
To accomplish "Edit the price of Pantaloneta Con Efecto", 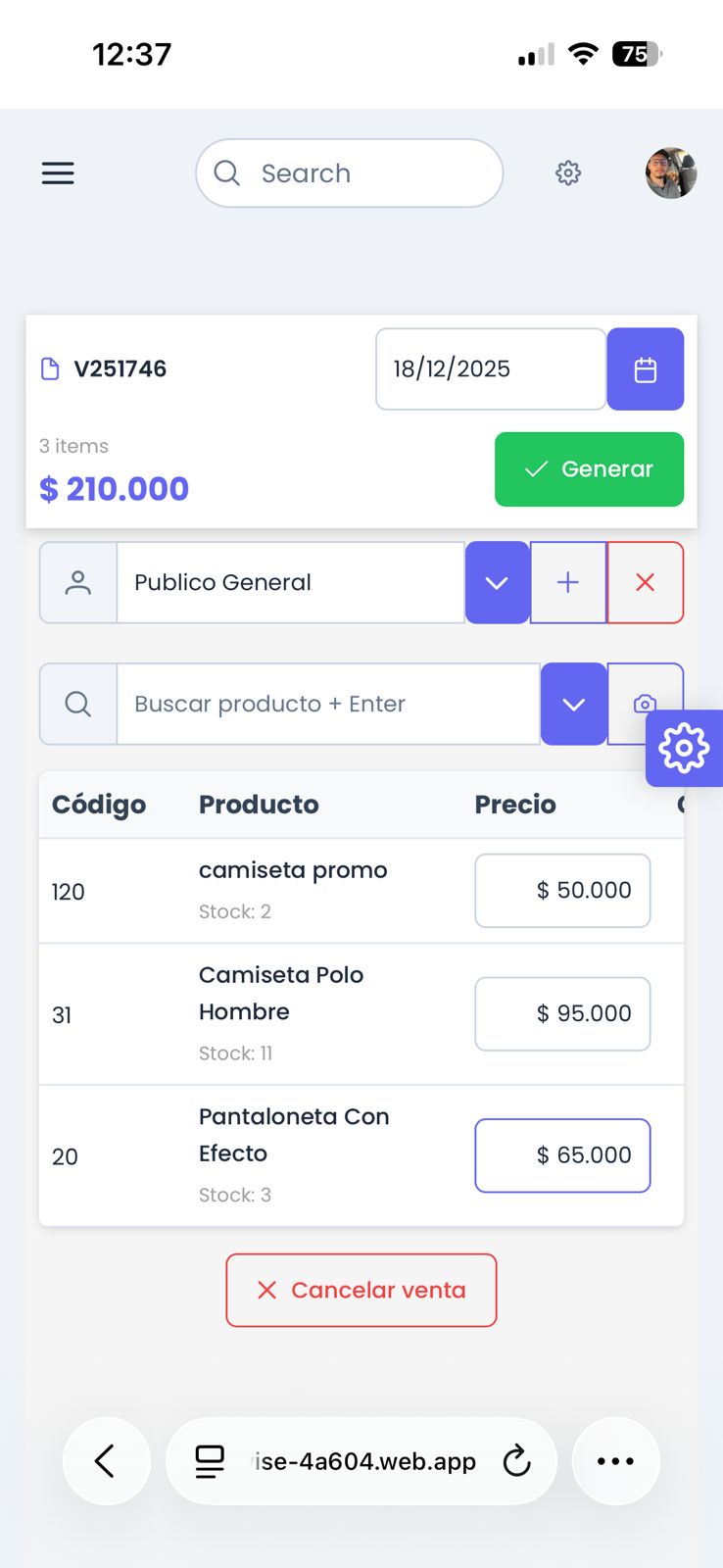I will point(562,1155).
